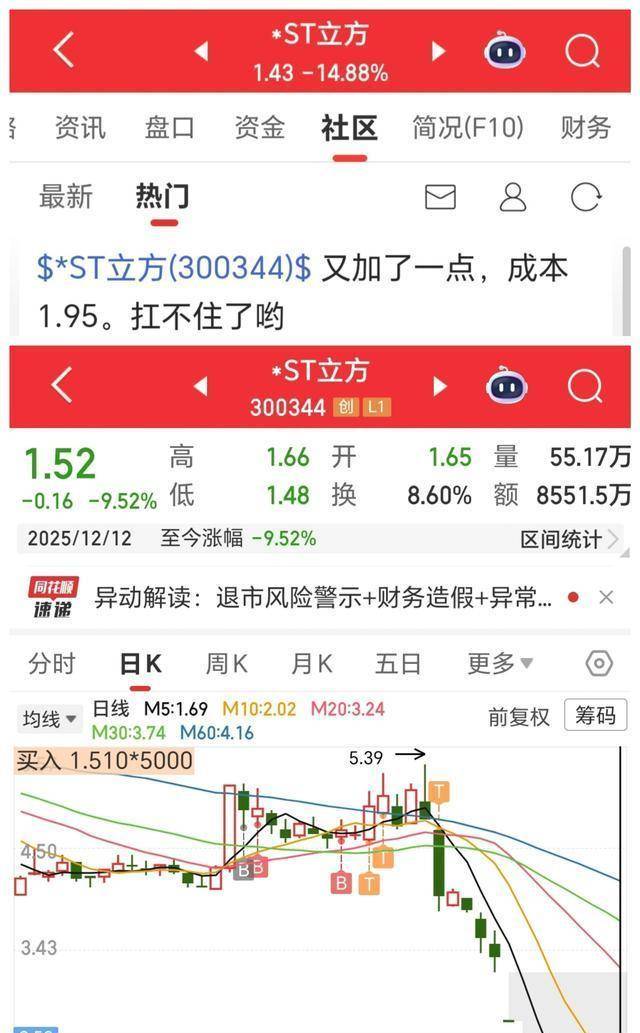640x1033 pixels.
Task: Open the 社区 tab
Action: [x=349, y=128]
